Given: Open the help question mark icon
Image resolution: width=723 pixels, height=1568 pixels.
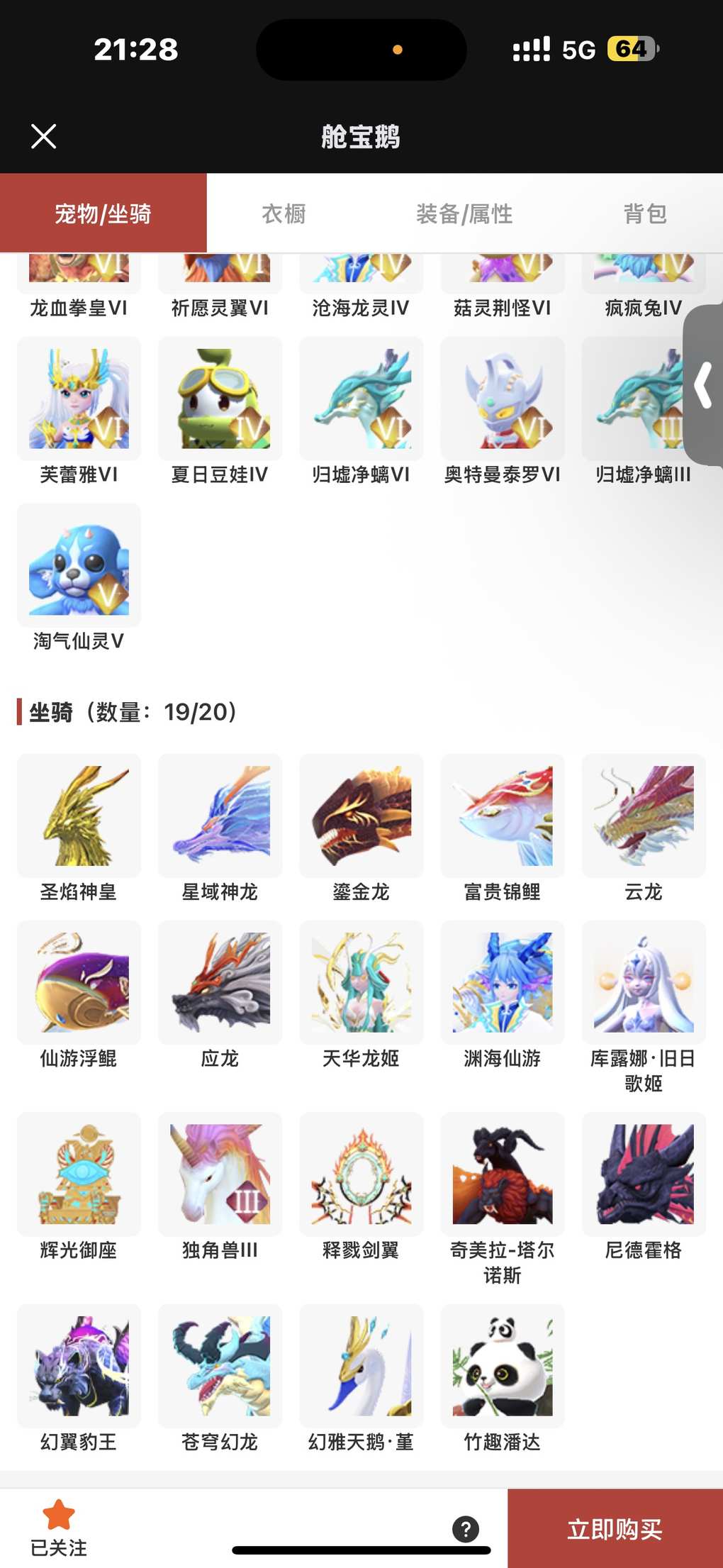Looking at the screenshot, I should pos(466,1528).
